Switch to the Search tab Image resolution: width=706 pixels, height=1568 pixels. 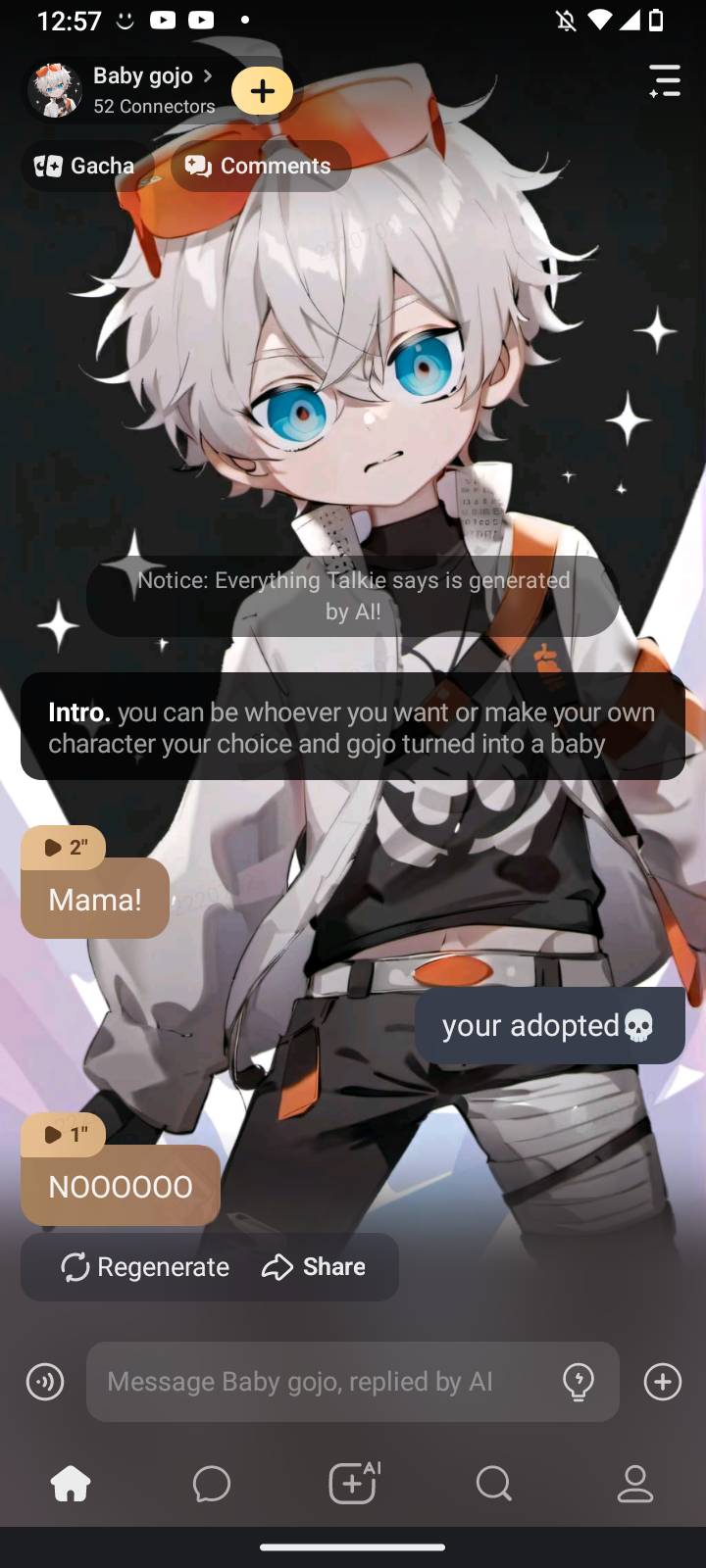[494, 1484]
